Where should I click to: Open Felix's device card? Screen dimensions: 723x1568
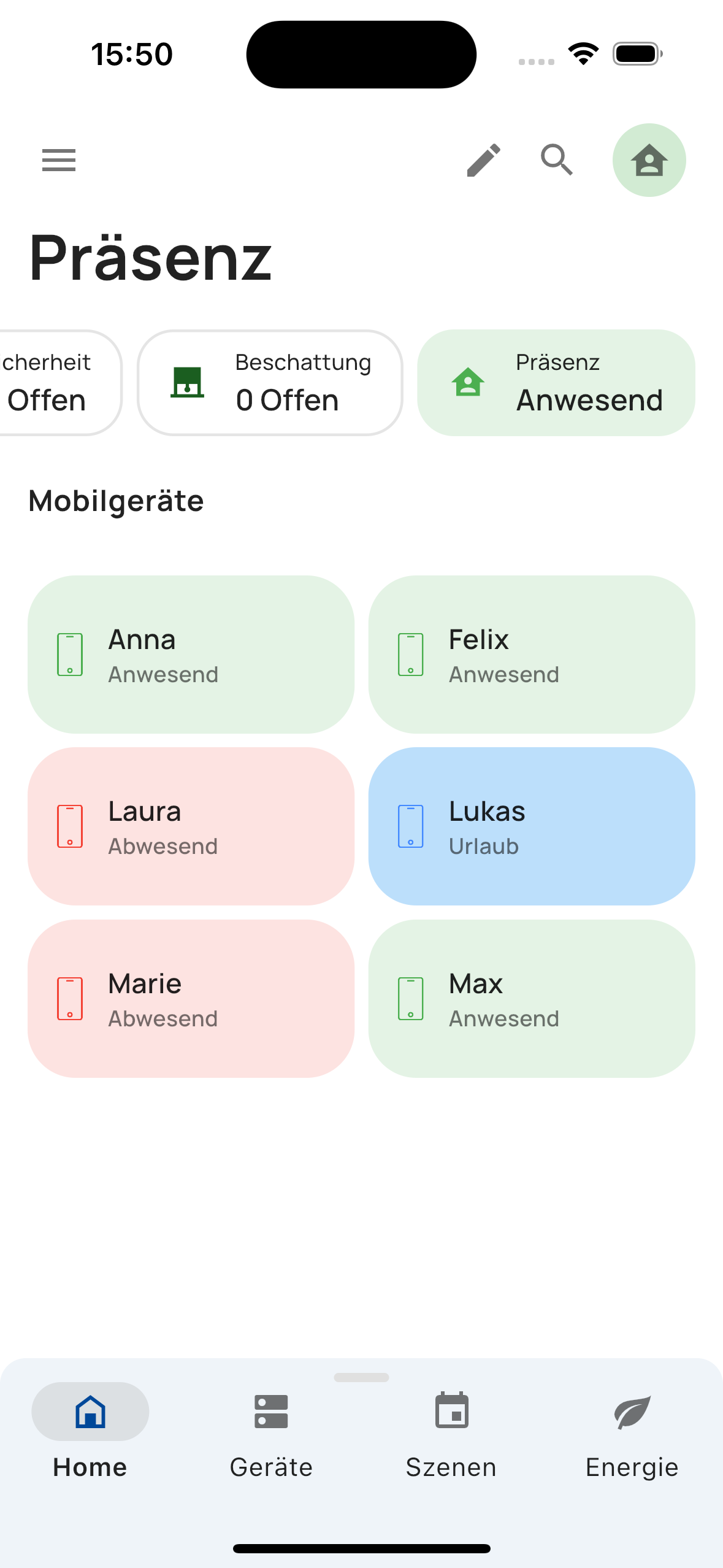coord(531,654)
